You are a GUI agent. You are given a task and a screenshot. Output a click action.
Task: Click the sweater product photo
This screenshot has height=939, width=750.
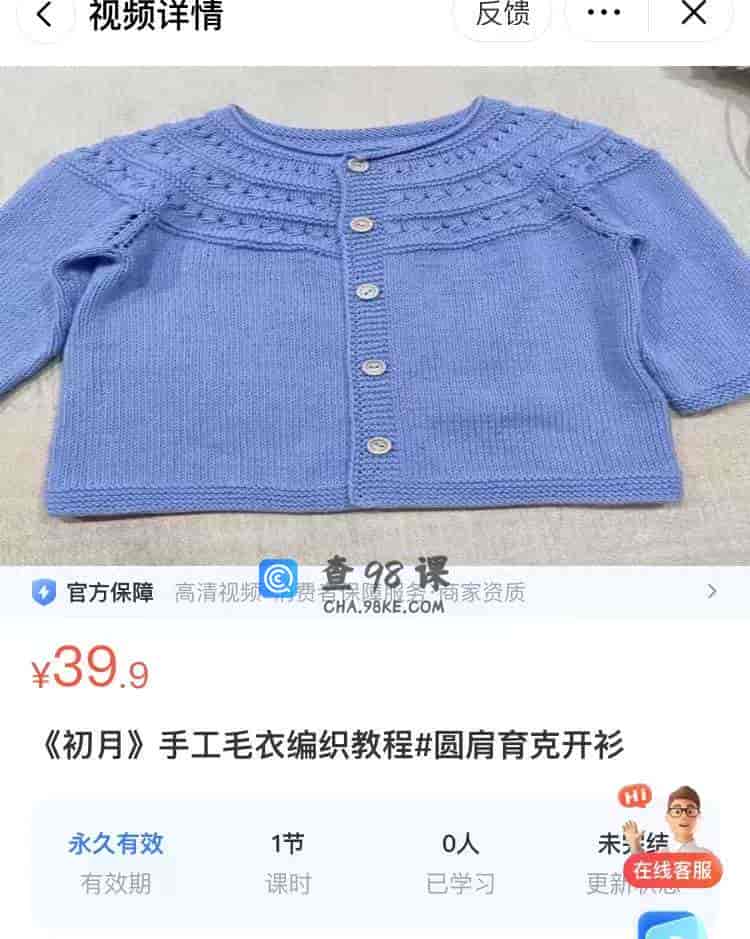pyautogui.click(x=375, y=310)
